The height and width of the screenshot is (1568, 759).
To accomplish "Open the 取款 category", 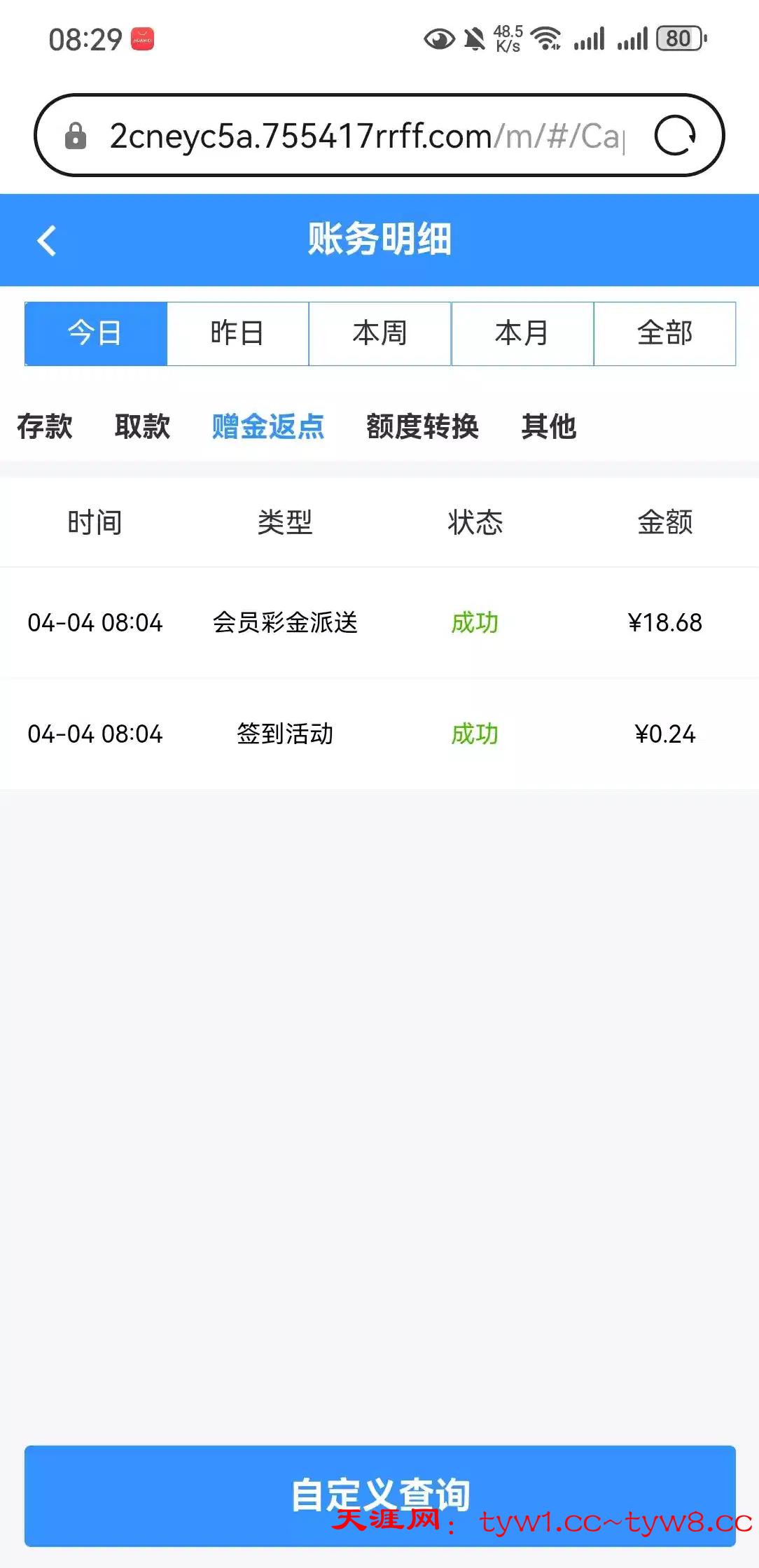I will (142, 426).
